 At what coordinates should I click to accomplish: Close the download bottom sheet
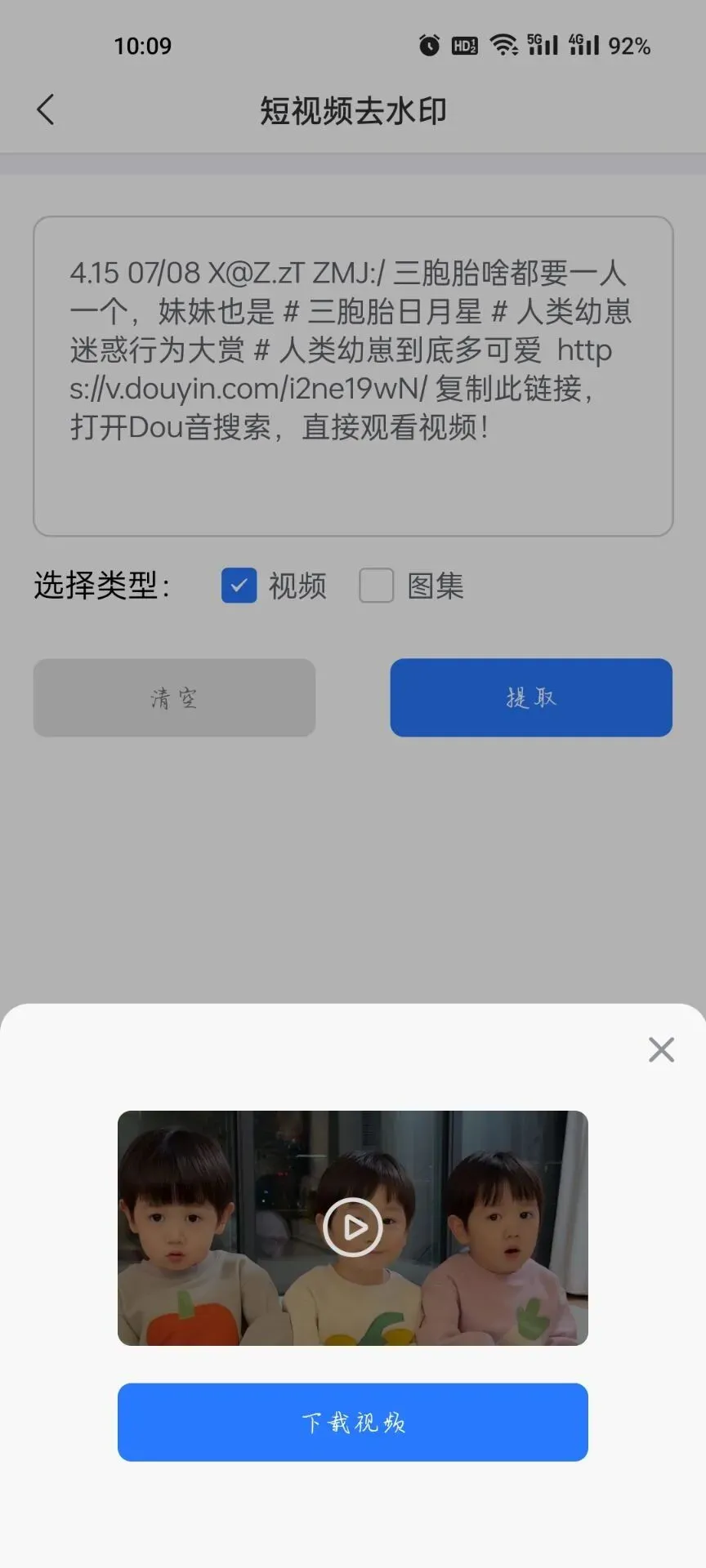tap(661, 1049)
